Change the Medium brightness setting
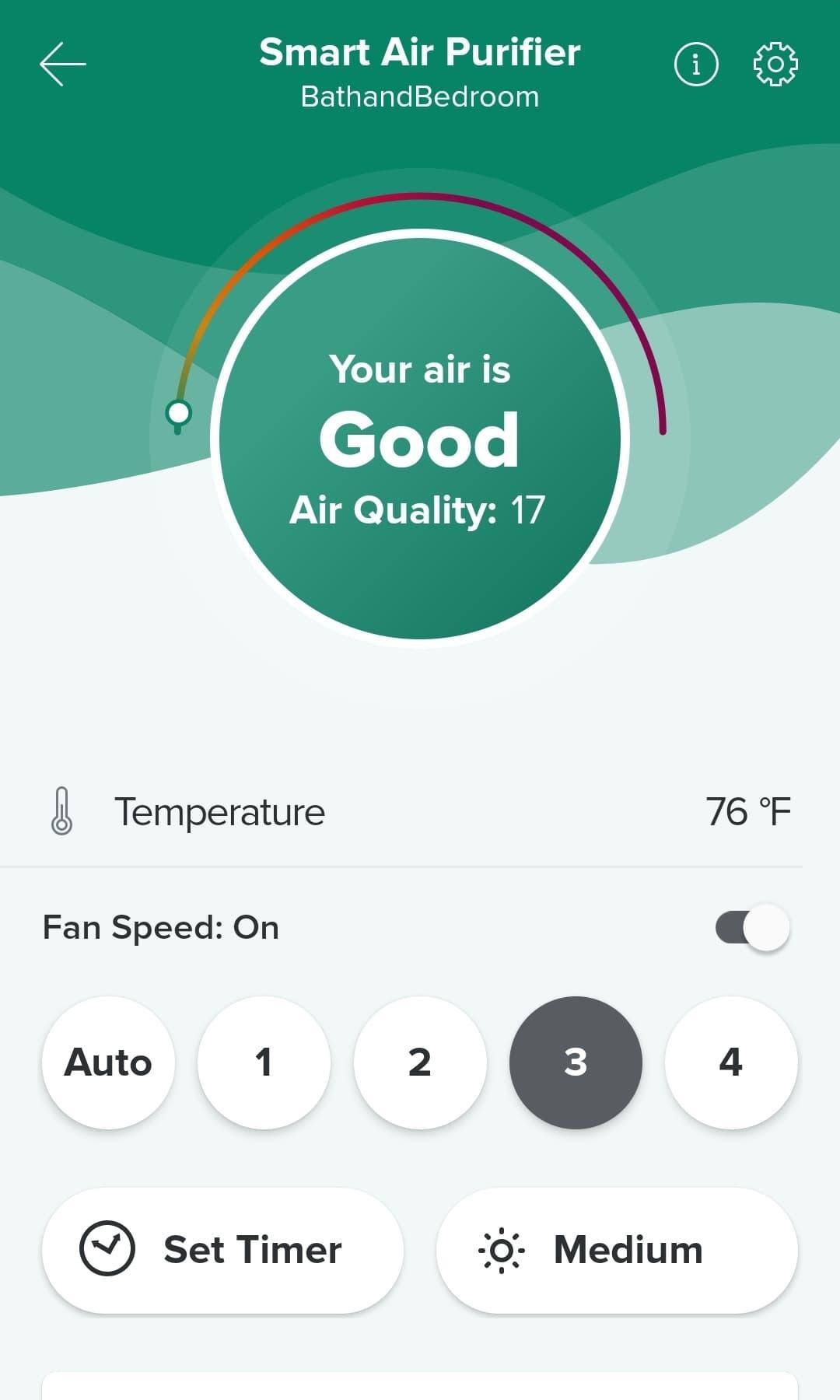Viewport: 840px width, 1400px height. [617, 1251]
